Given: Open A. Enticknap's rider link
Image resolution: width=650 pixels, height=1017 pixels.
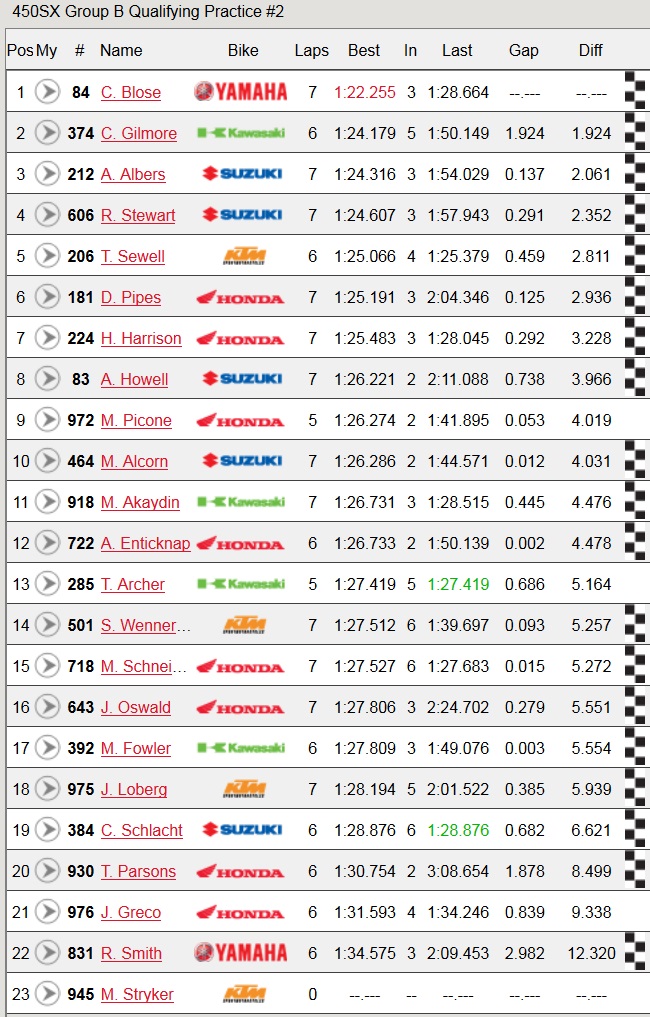Looking at the screenshot, I should [x=145, y=543].
